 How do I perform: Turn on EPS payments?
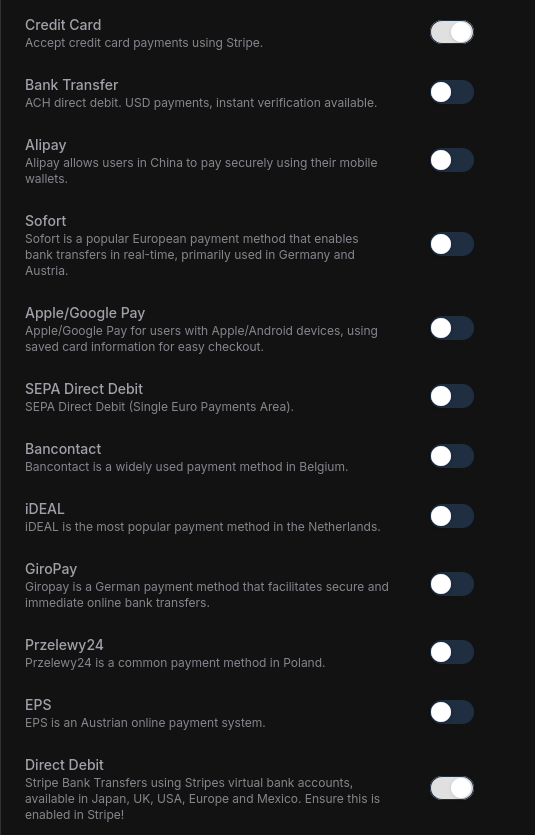click(451, 712)
